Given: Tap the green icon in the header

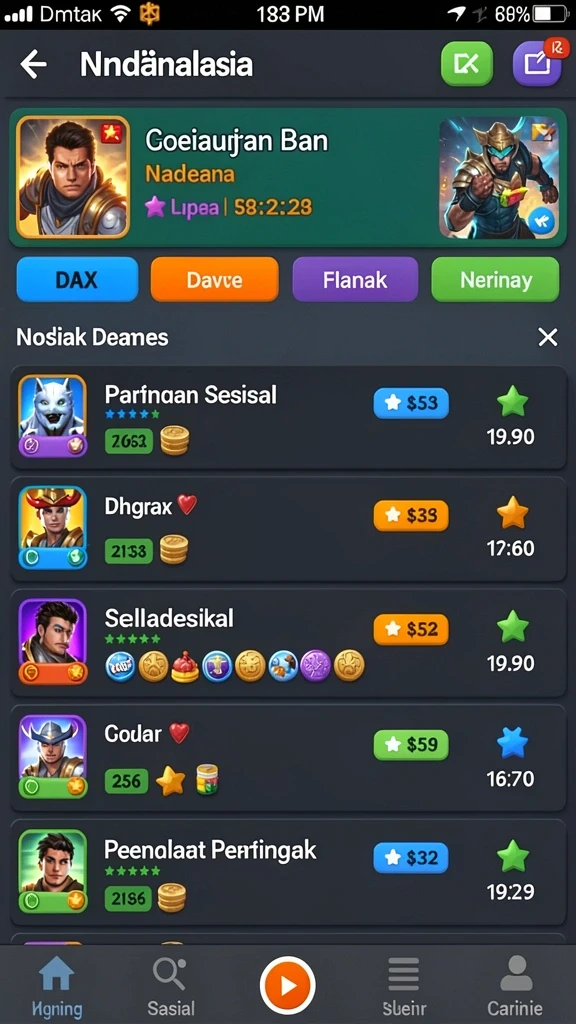Looking at the screenshot, I should click(466, 63).
